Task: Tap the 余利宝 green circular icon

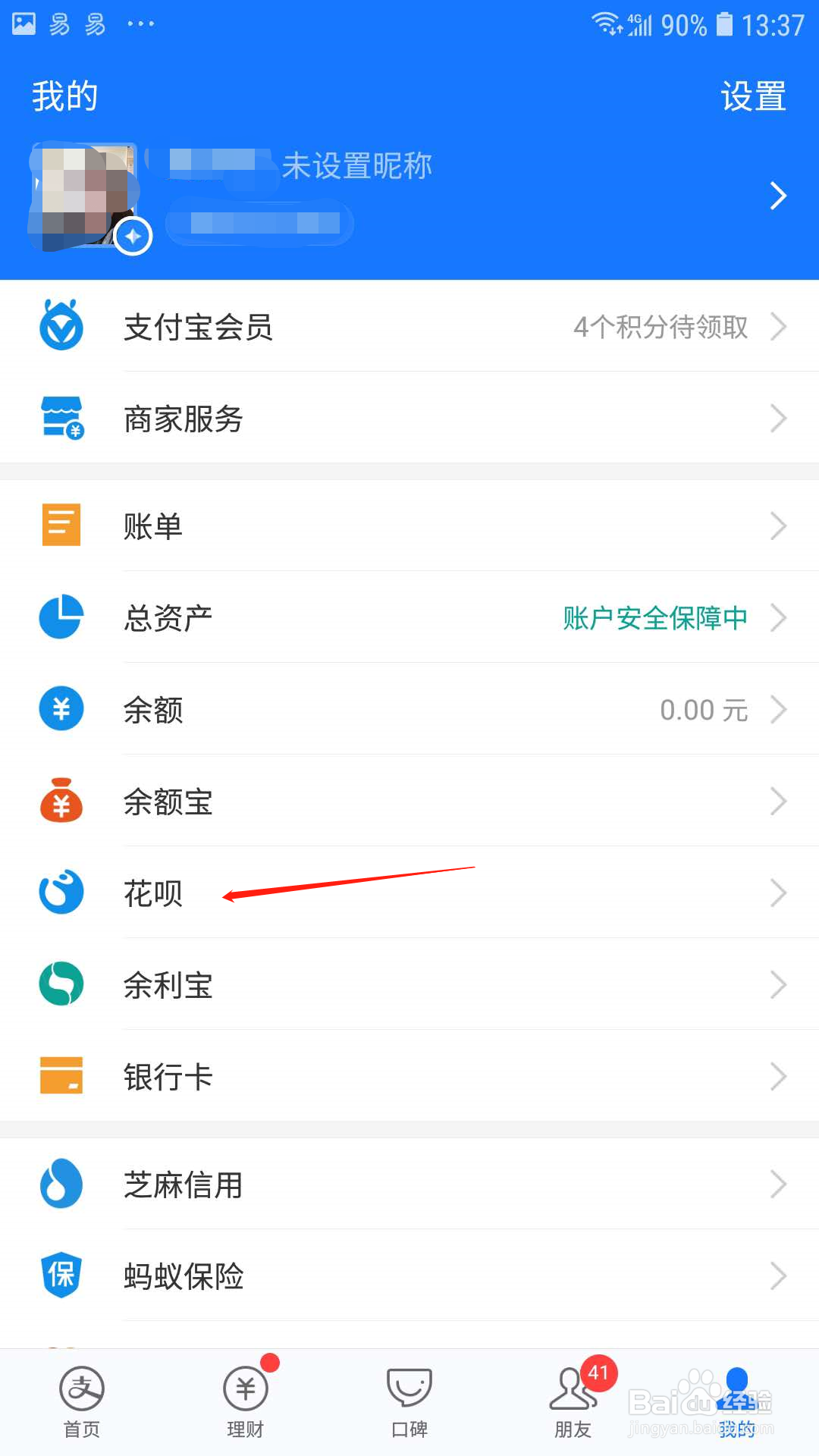Action: [61, 984]
